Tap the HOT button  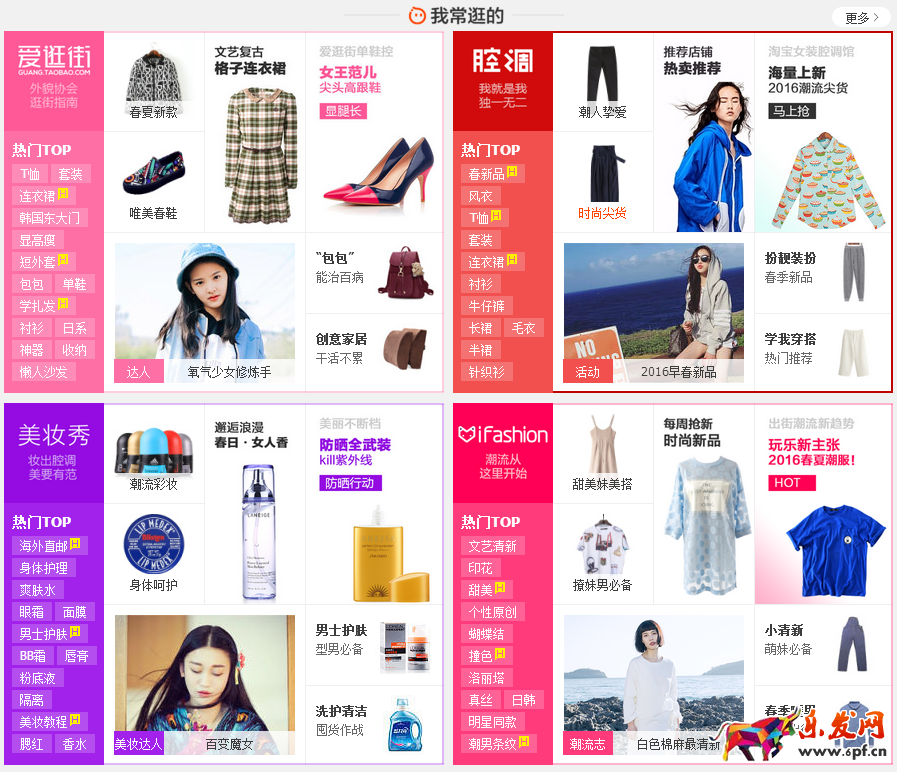[x=792, y=482]
